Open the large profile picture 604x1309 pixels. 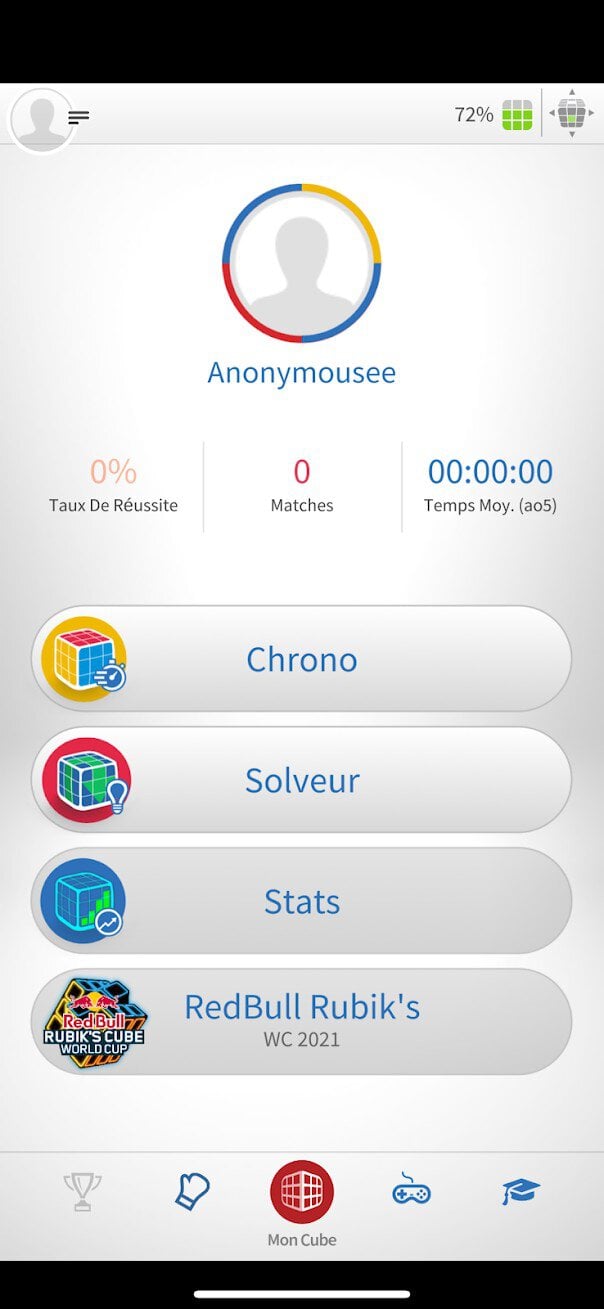tap(301, 262)
